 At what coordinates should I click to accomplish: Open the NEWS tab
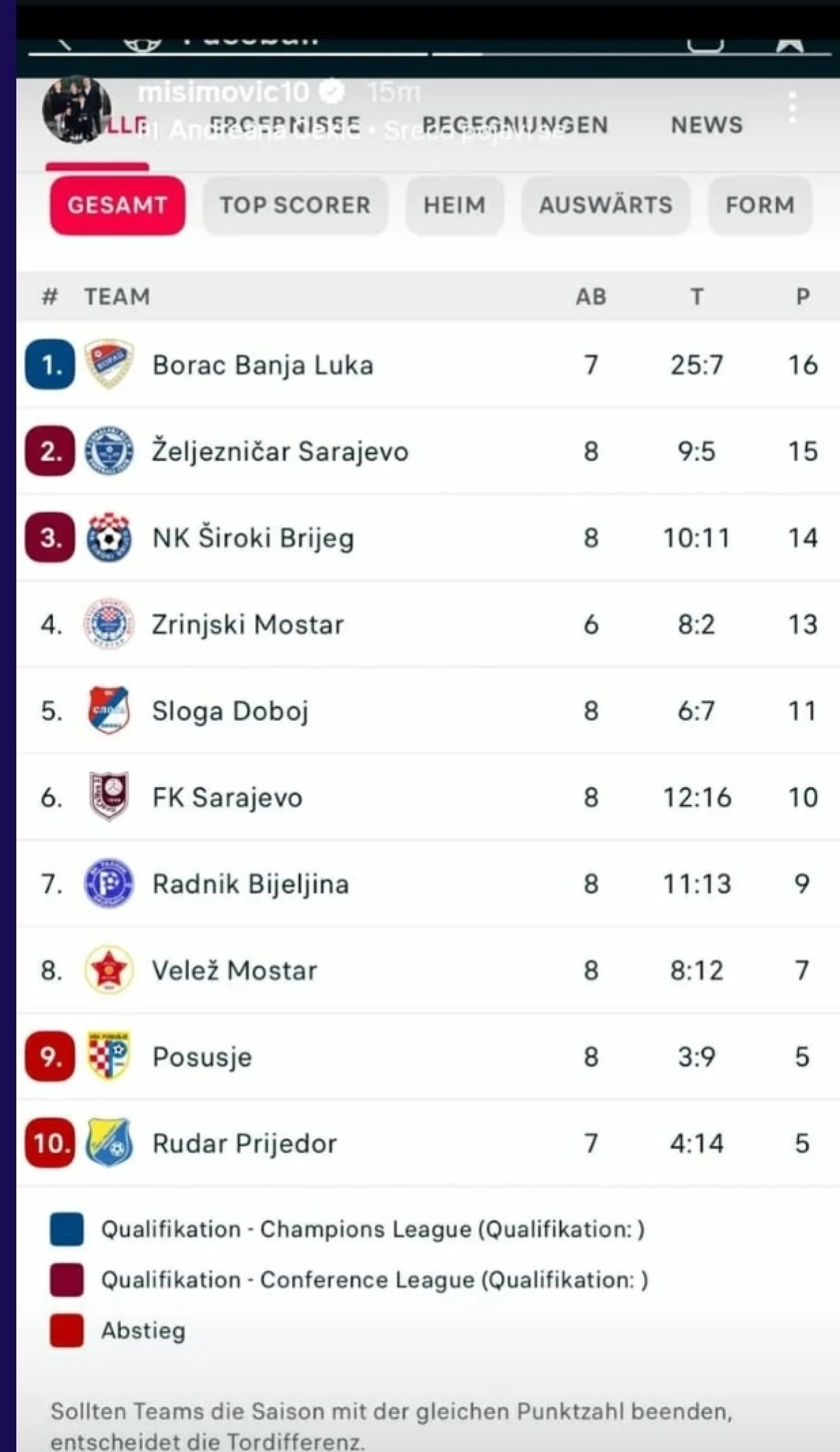tap(707, 125)
